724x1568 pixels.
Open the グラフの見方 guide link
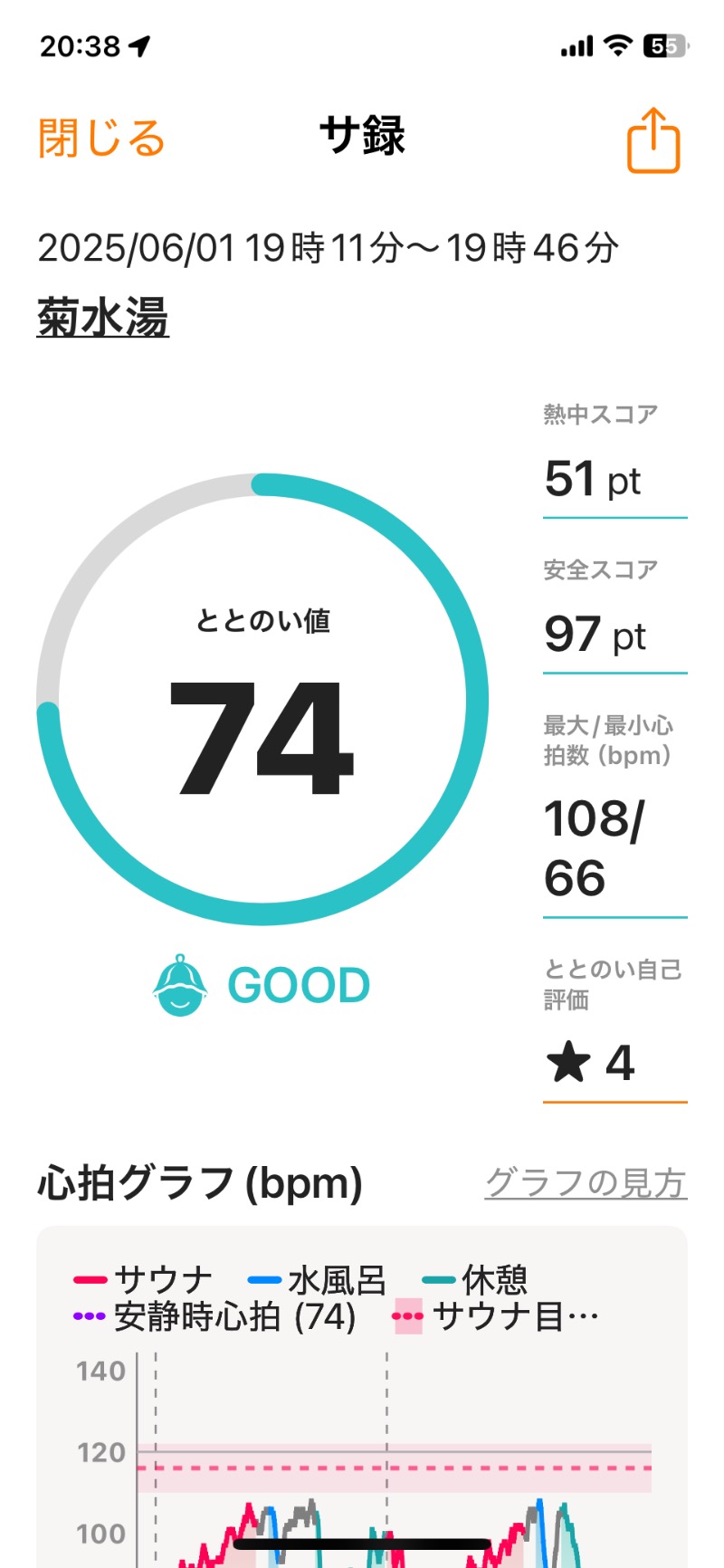tap(586, 1182)
